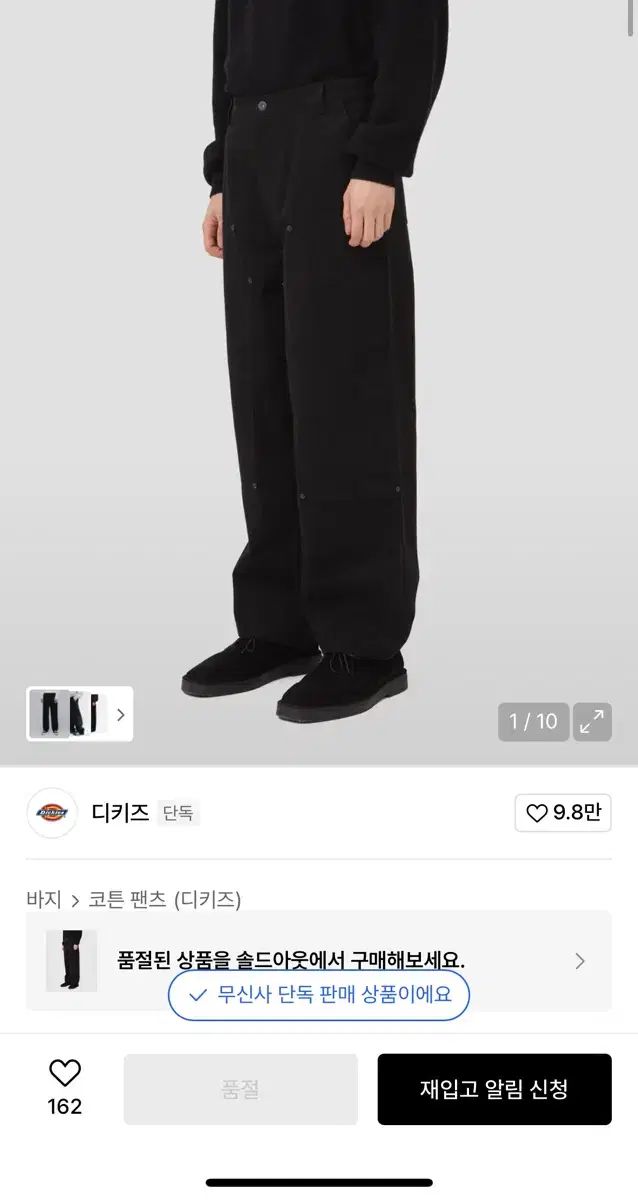Open the 디키즈 brand page
This screenshot has height=1200, width=638.
[x=119, y=813]
